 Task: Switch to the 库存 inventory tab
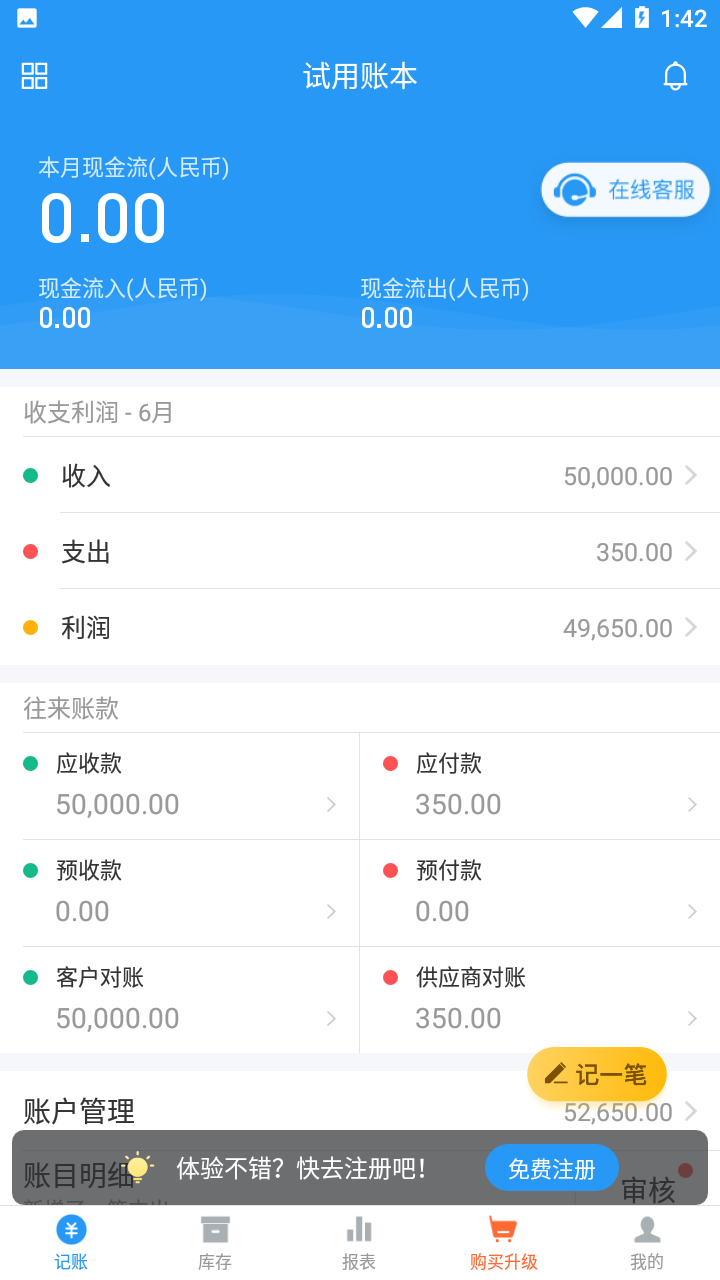pos(215,1243)
